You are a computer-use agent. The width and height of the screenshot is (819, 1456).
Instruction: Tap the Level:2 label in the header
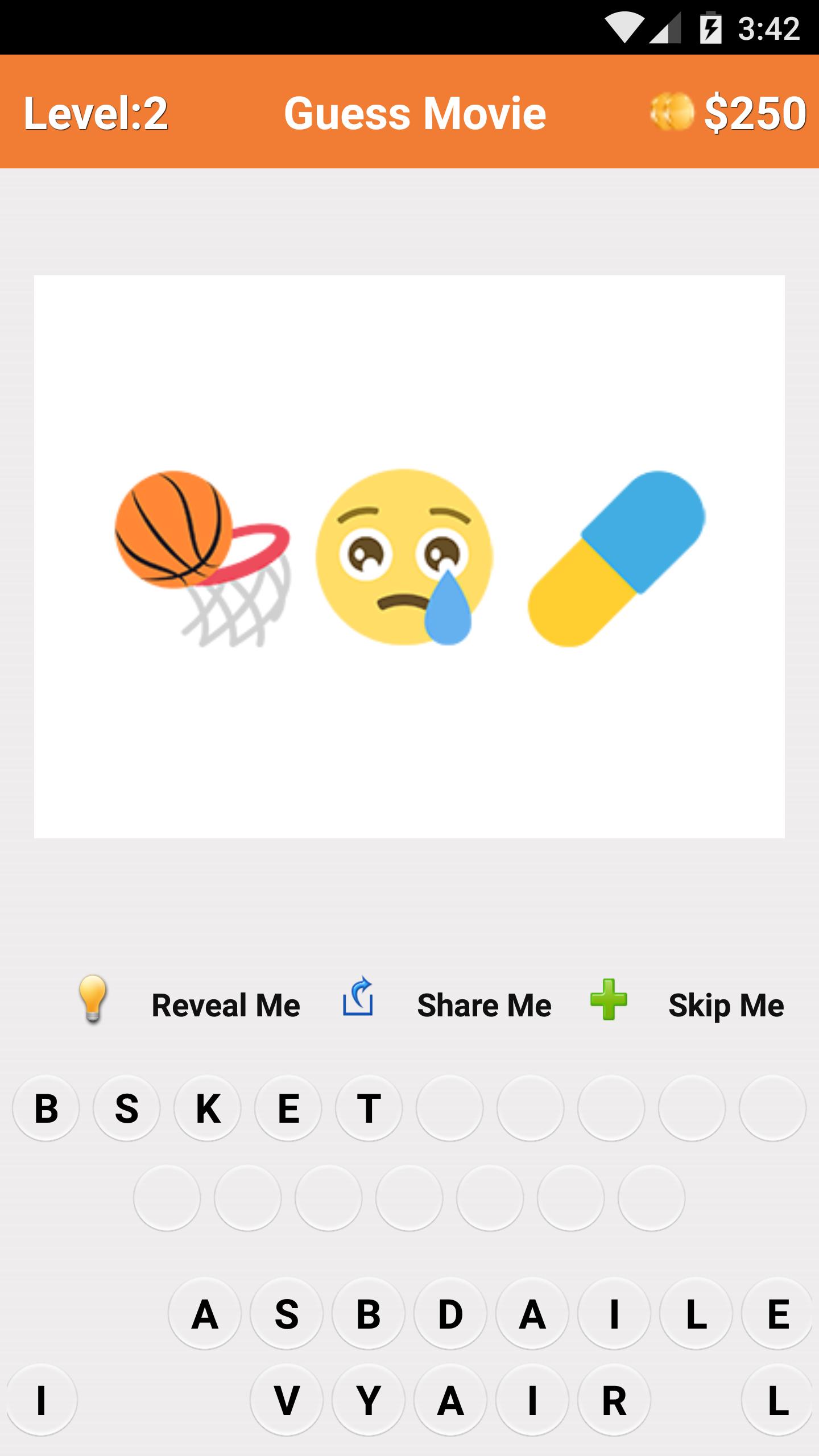pos(96,113)
